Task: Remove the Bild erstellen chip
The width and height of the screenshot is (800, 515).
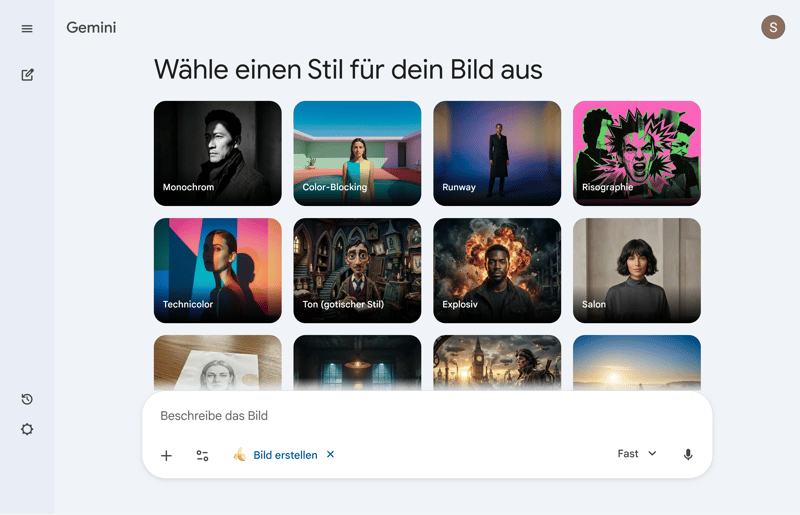Action: pos(331,455)
